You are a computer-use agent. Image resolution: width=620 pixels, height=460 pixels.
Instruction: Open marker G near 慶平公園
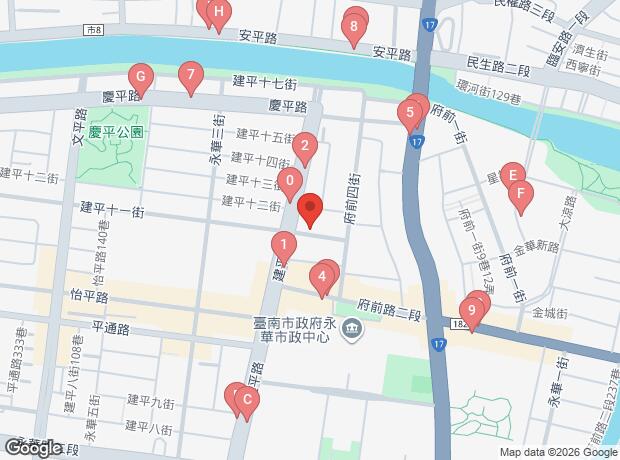141,78
